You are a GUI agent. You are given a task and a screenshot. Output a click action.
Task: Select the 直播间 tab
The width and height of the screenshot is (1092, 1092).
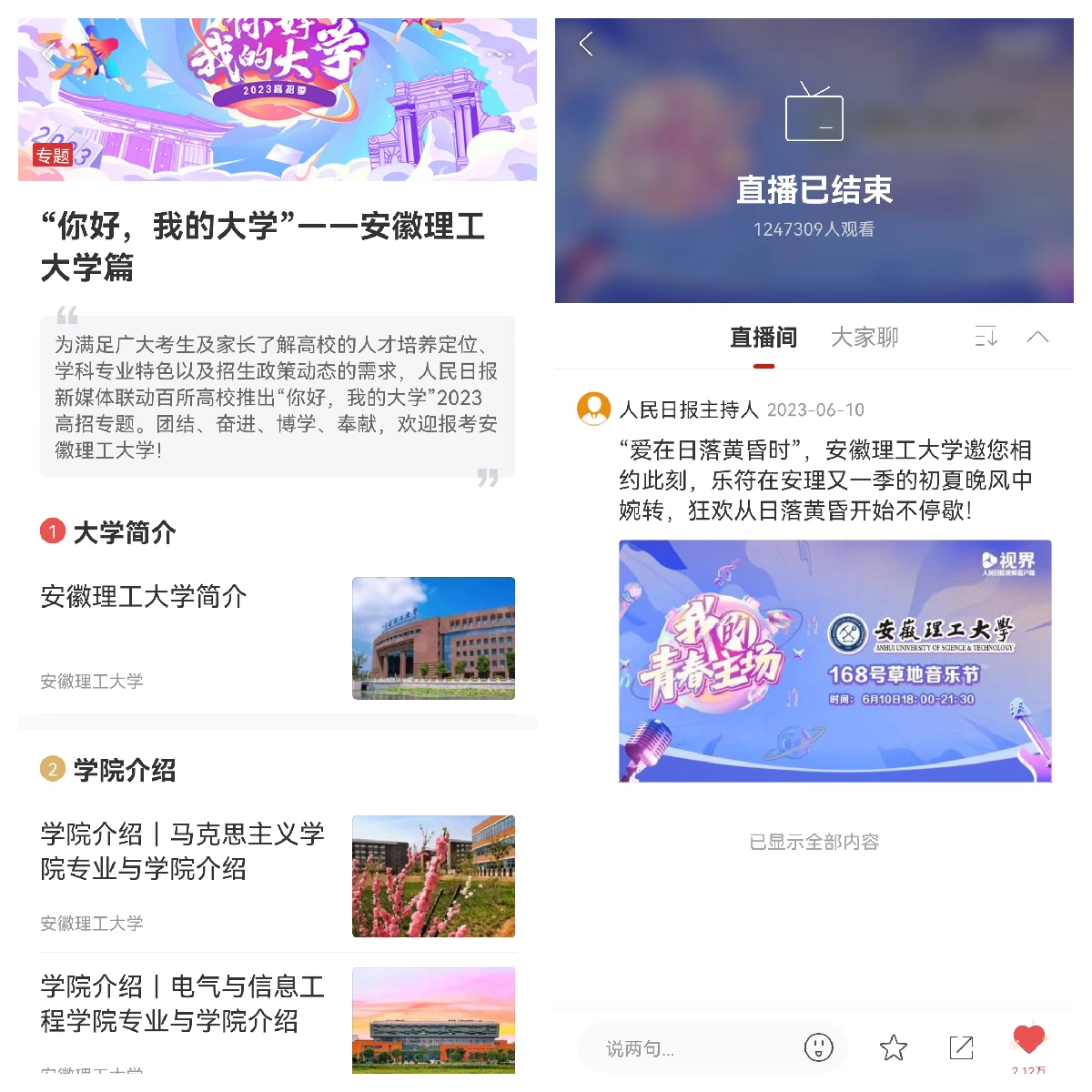coord(763,338)
